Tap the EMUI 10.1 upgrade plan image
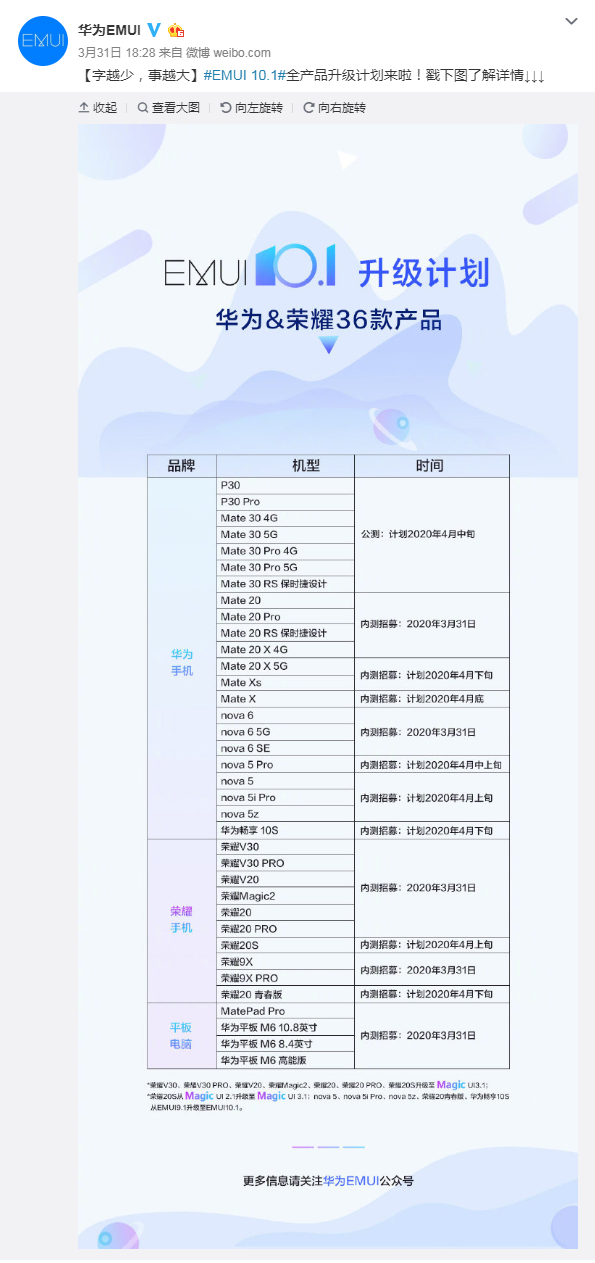This screenshot has width=595, height=1263. coord(328,685)
